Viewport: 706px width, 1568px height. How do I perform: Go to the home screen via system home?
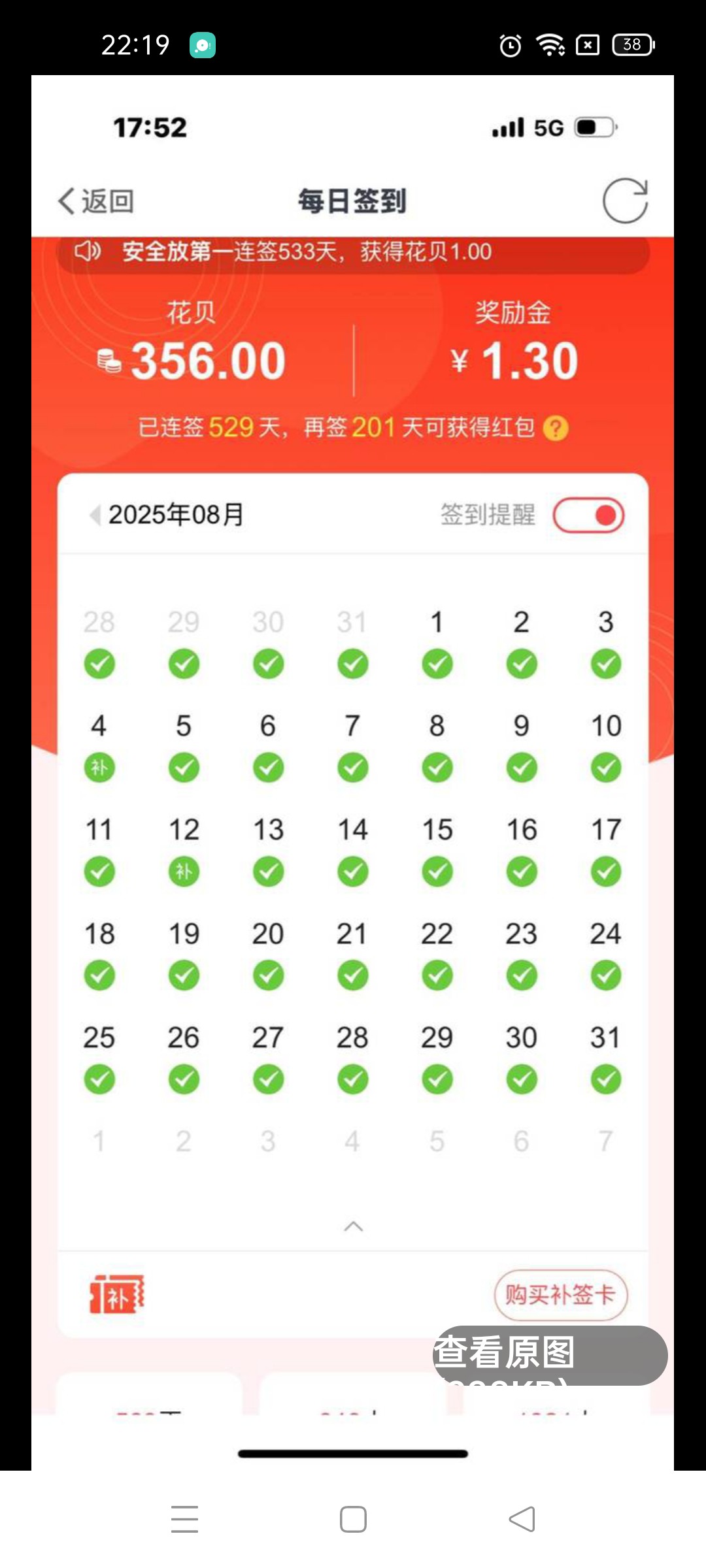(x=353, y=1519)
